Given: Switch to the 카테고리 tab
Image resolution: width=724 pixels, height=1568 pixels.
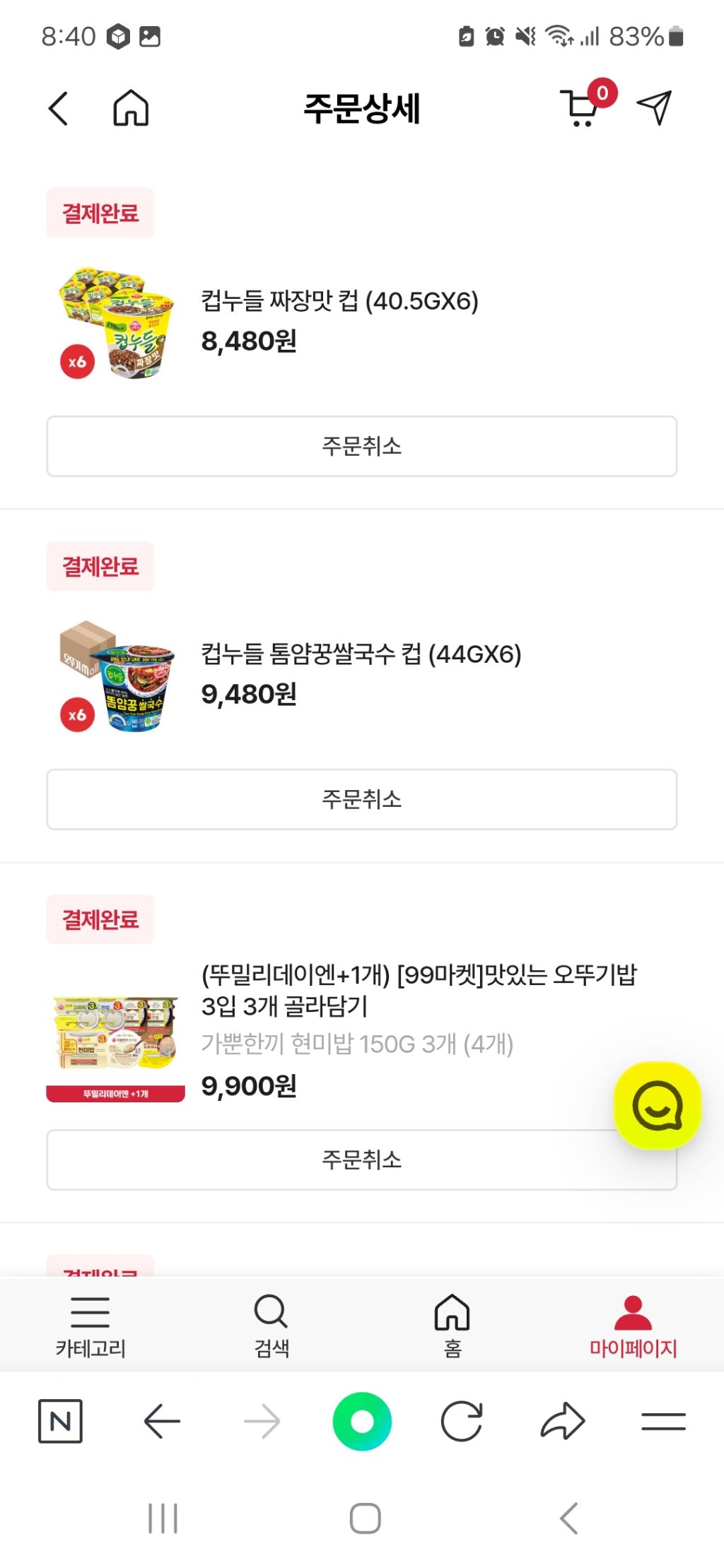Looking at the screenshot, I should coord(90,1326).
